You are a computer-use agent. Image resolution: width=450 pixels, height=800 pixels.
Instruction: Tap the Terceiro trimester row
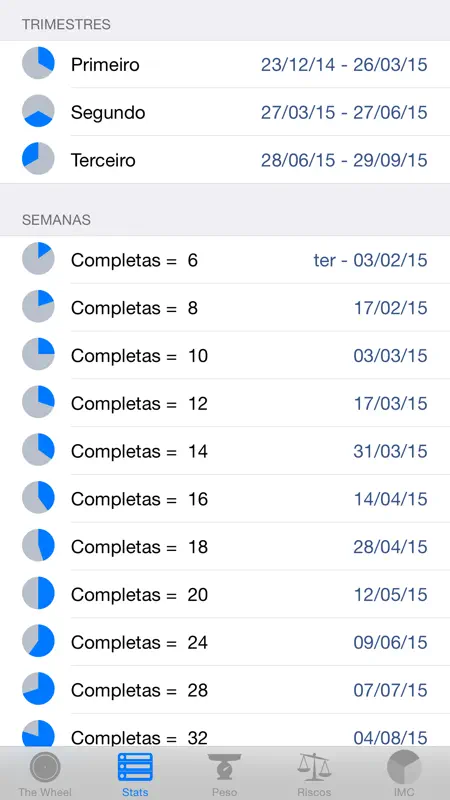pos(225,160)
